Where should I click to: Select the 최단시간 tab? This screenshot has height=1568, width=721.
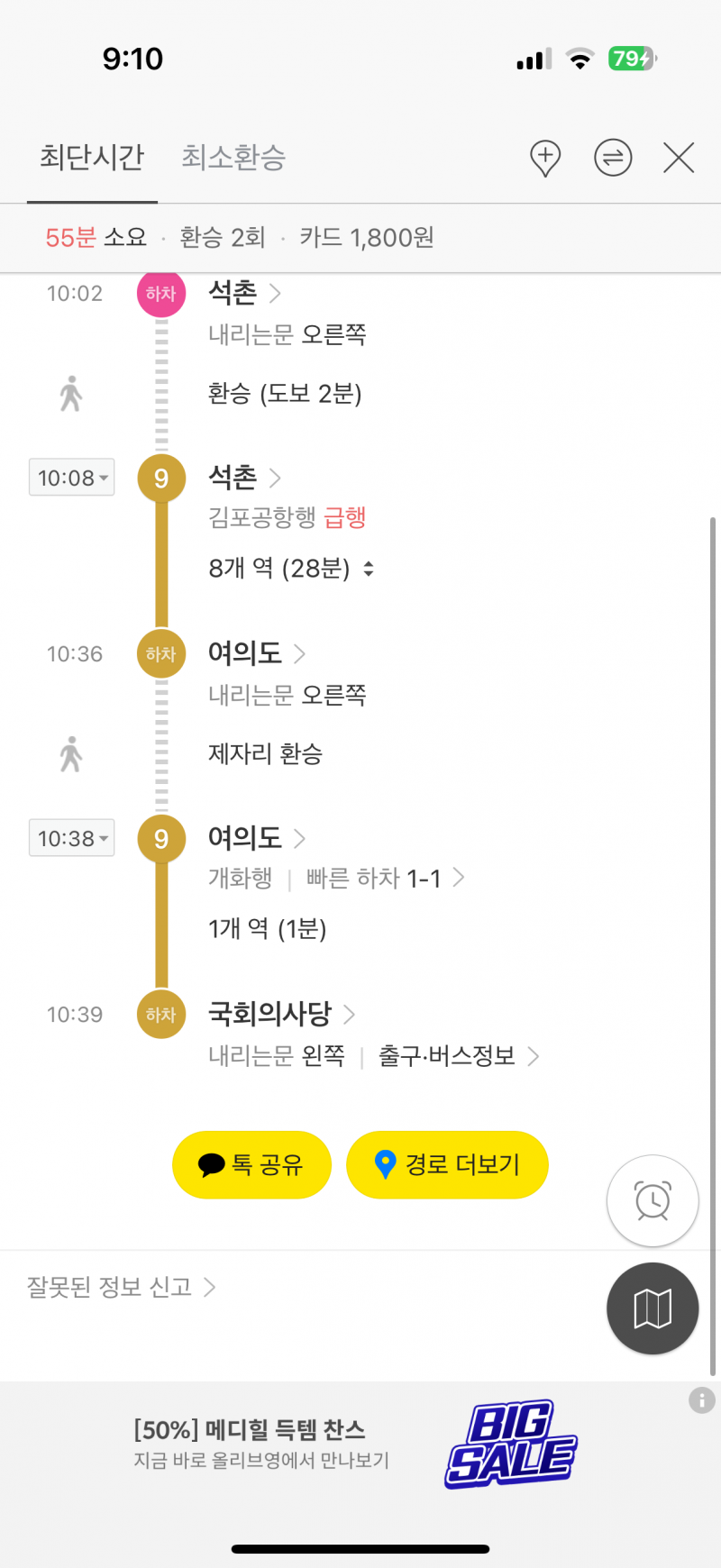pyautogui.click(x=92, y=158)
